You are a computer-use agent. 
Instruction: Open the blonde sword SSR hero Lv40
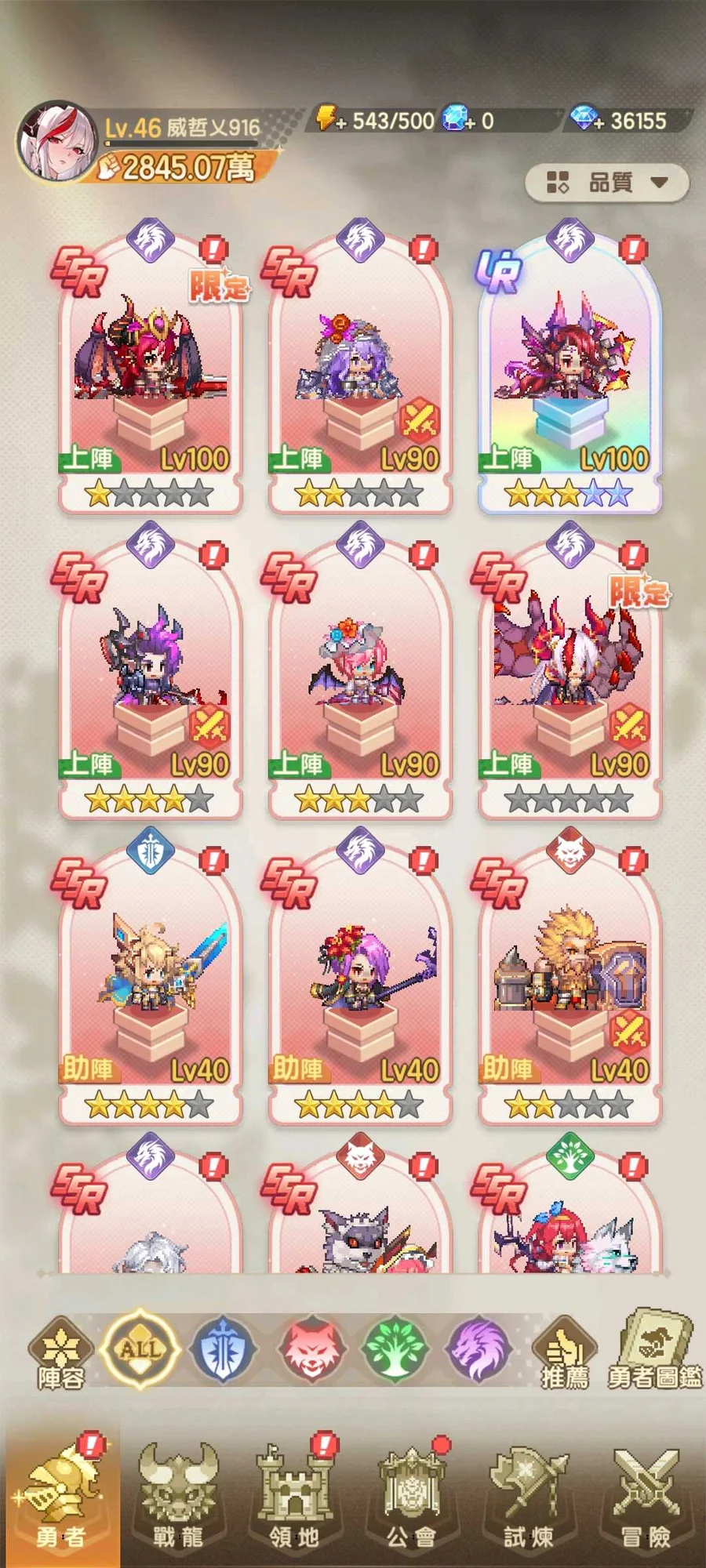[x=150, y=985]
